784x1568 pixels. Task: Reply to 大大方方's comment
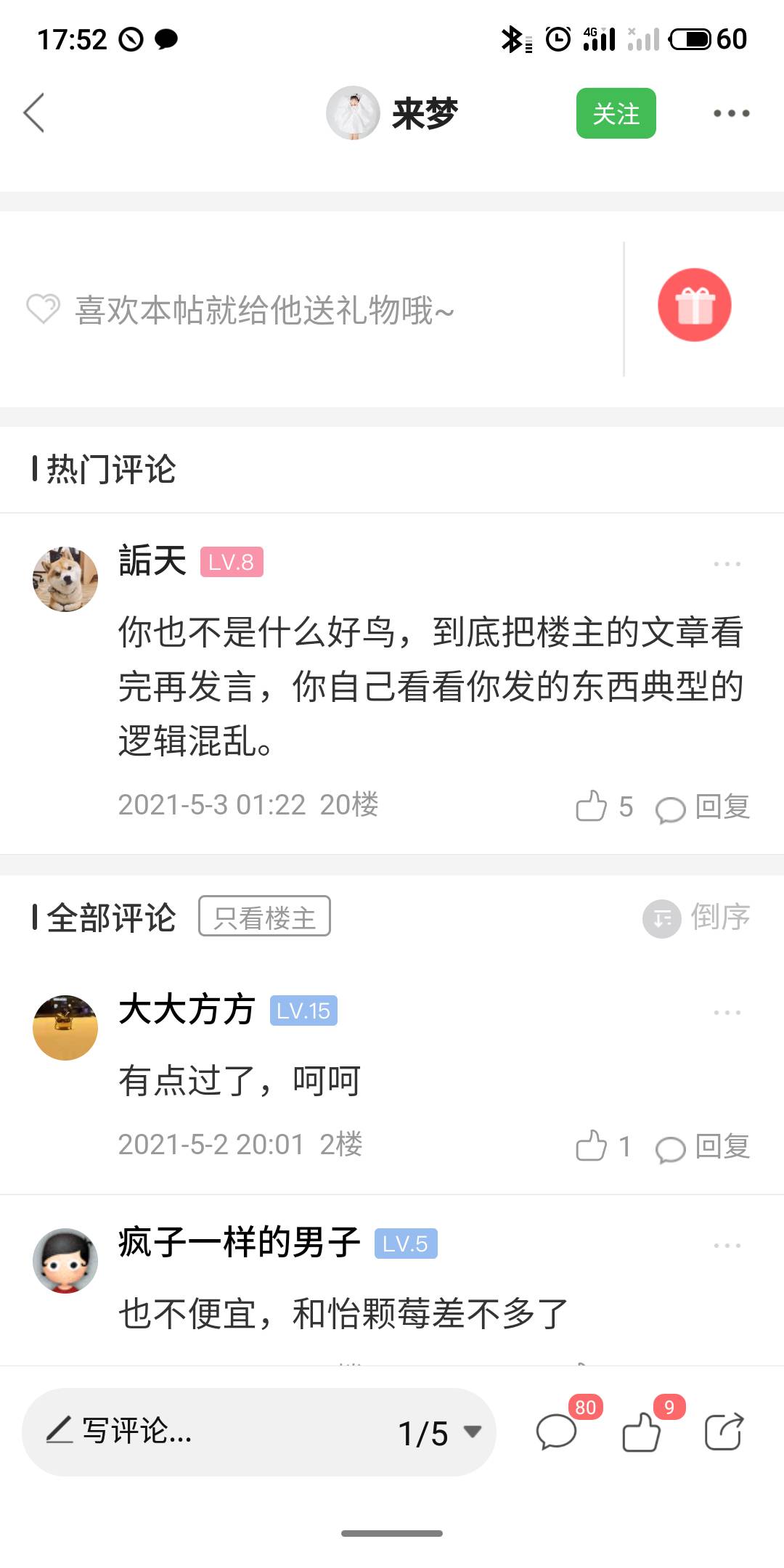[x=703, y=1147]
